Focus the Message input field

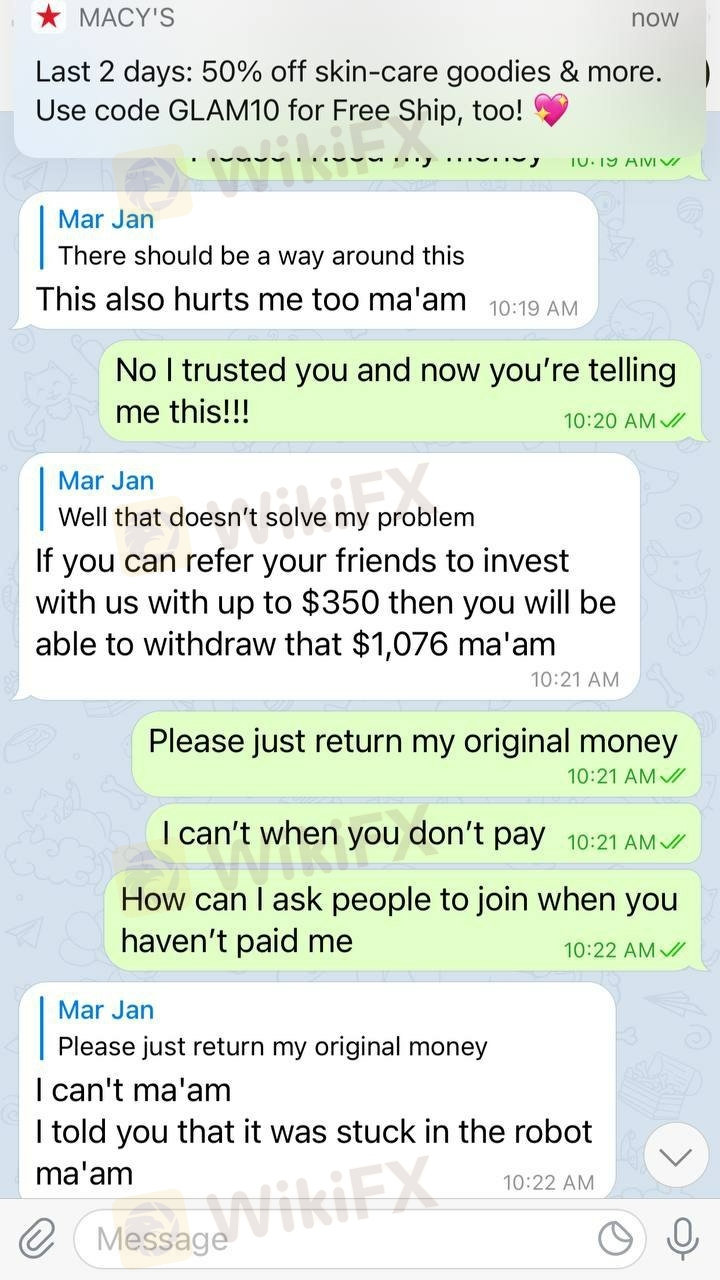tap(330, 1240)
